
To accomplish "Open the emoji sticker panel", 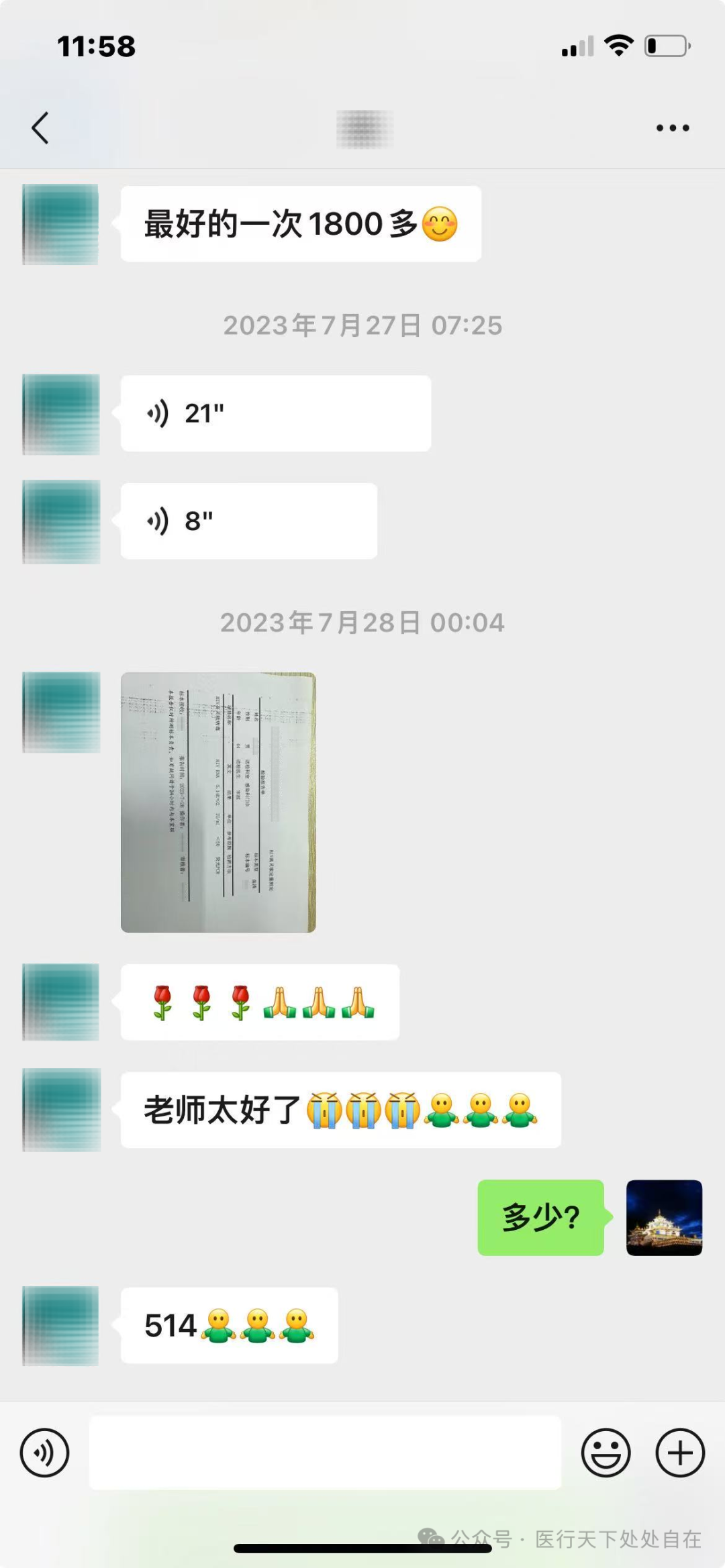I will [x=606, y=1453].
